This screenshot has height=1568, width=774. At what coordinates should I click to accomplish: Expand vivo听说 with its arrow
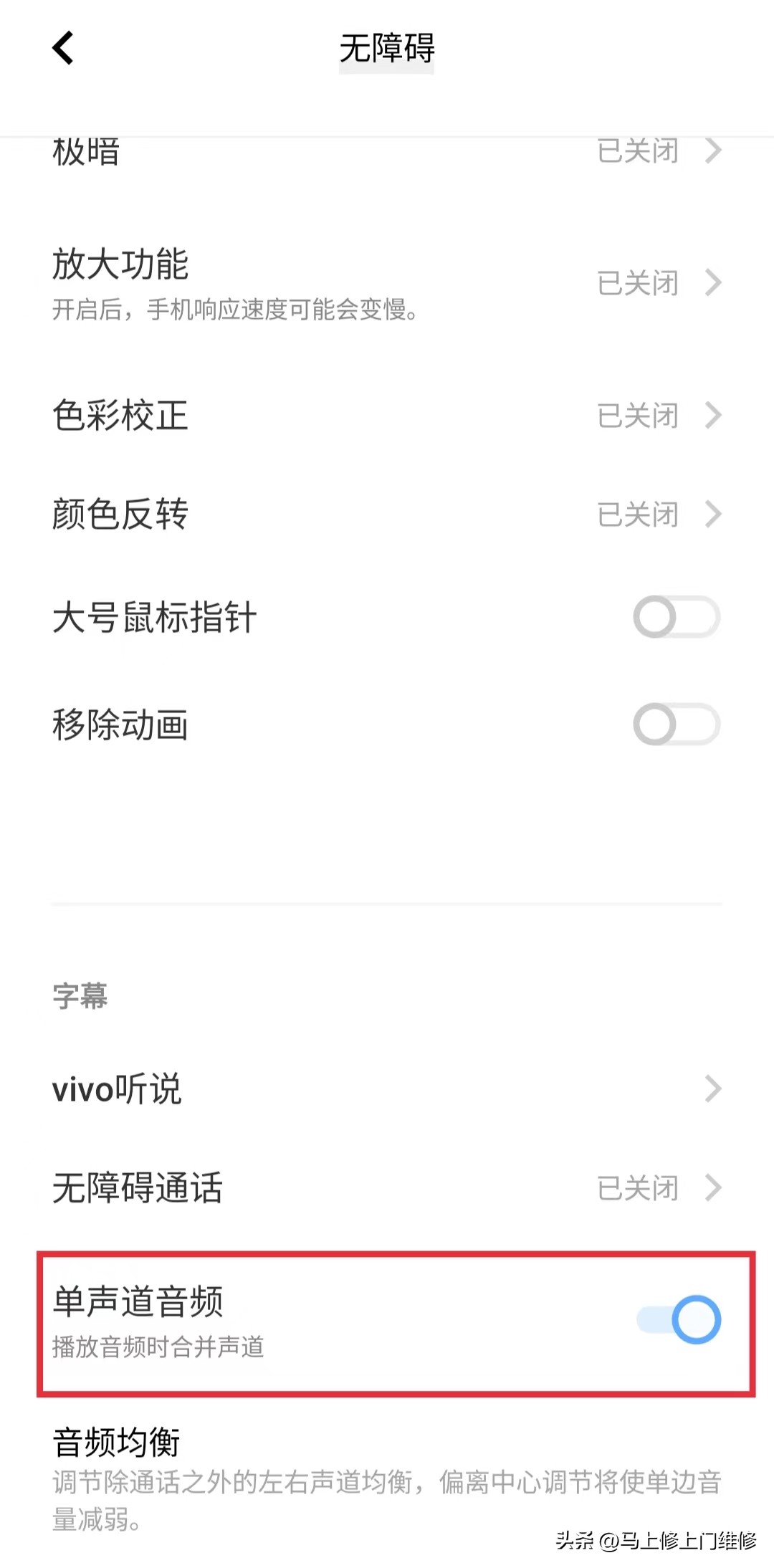[713, 1089]
